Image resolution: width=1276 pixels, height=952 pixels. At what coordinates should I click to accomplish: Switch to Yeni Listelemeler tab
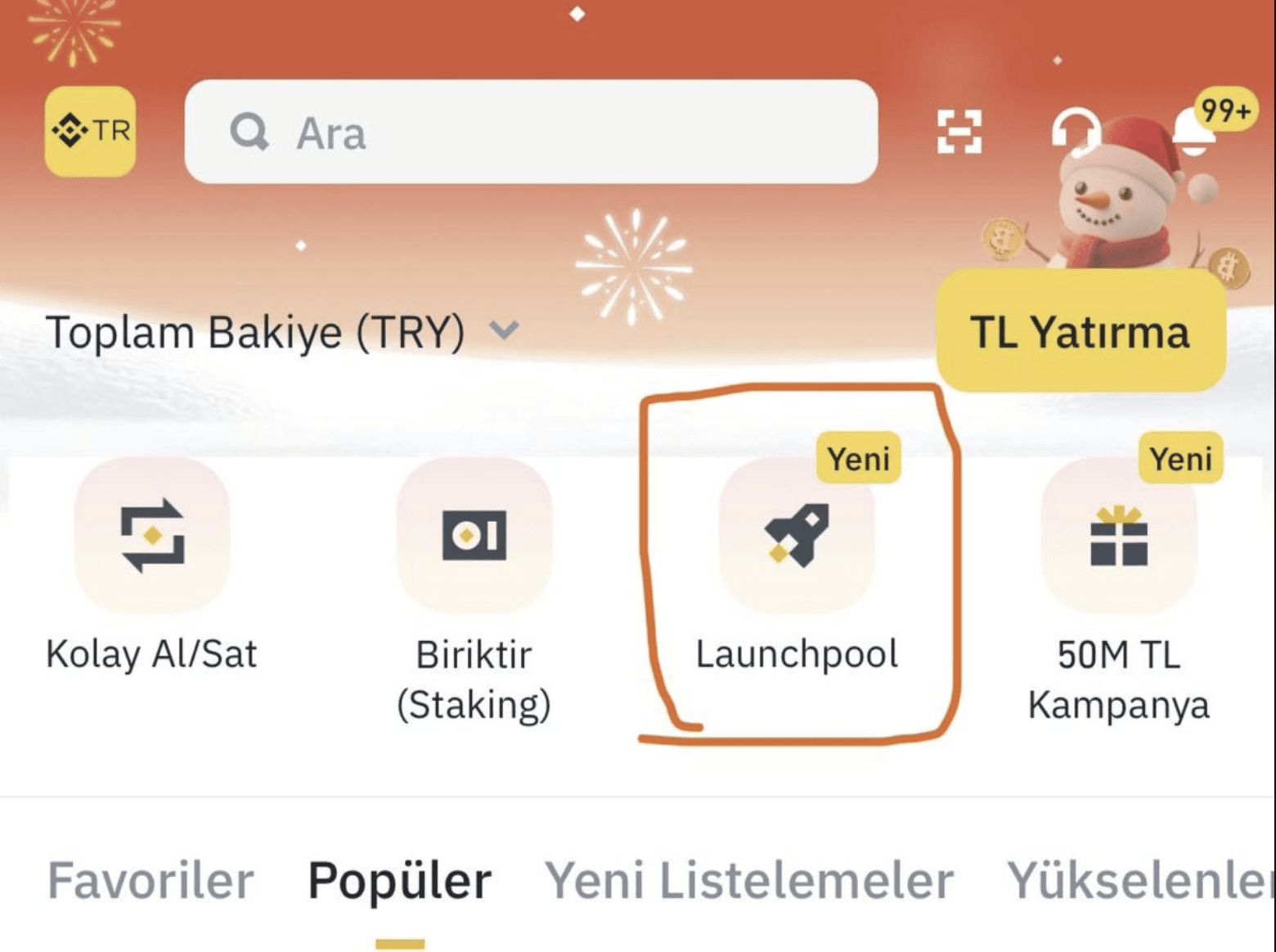(x=749, y=881)
